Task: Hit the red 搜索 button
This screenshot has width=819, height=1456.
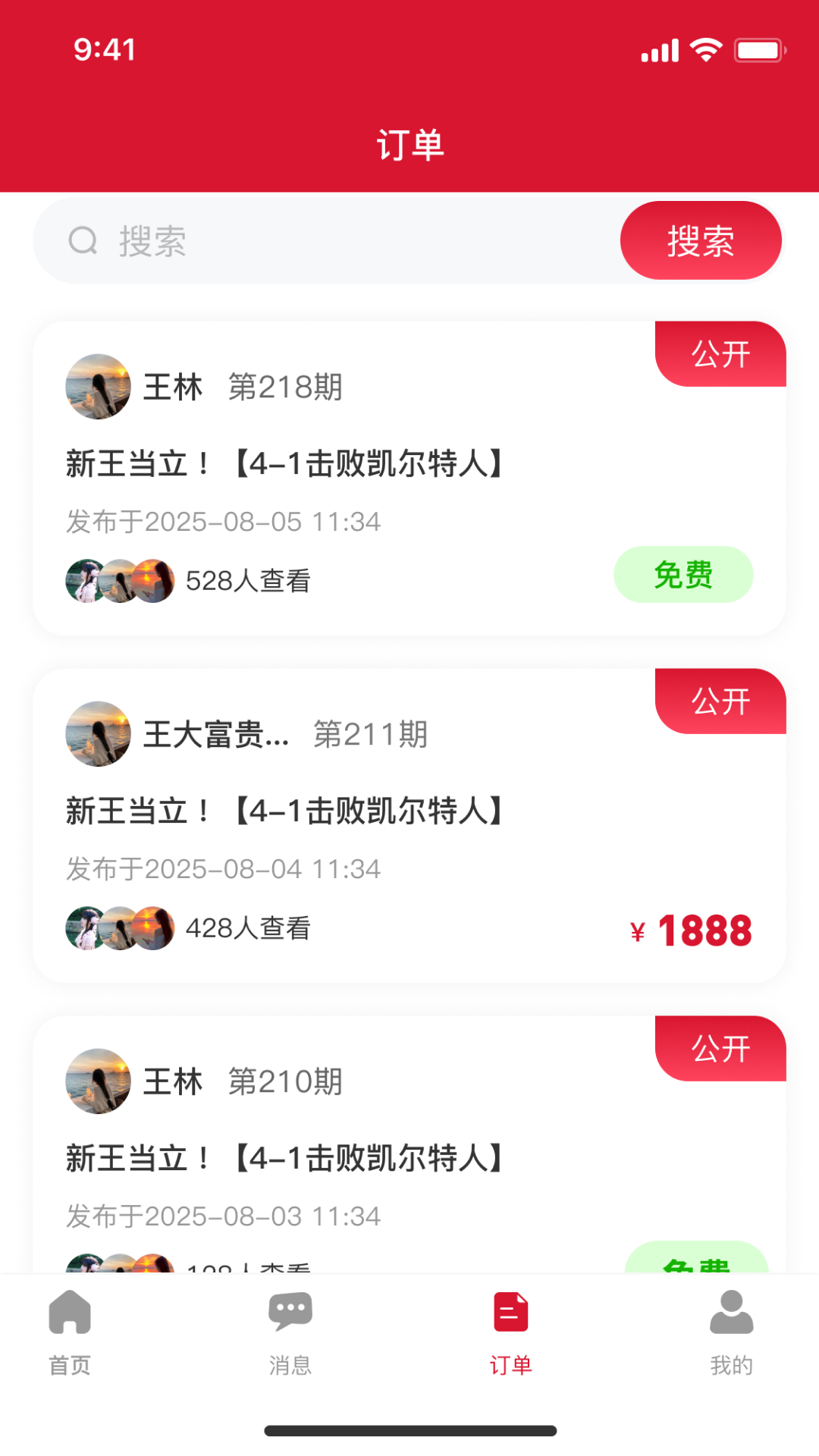Action: (x=701, y=241)
